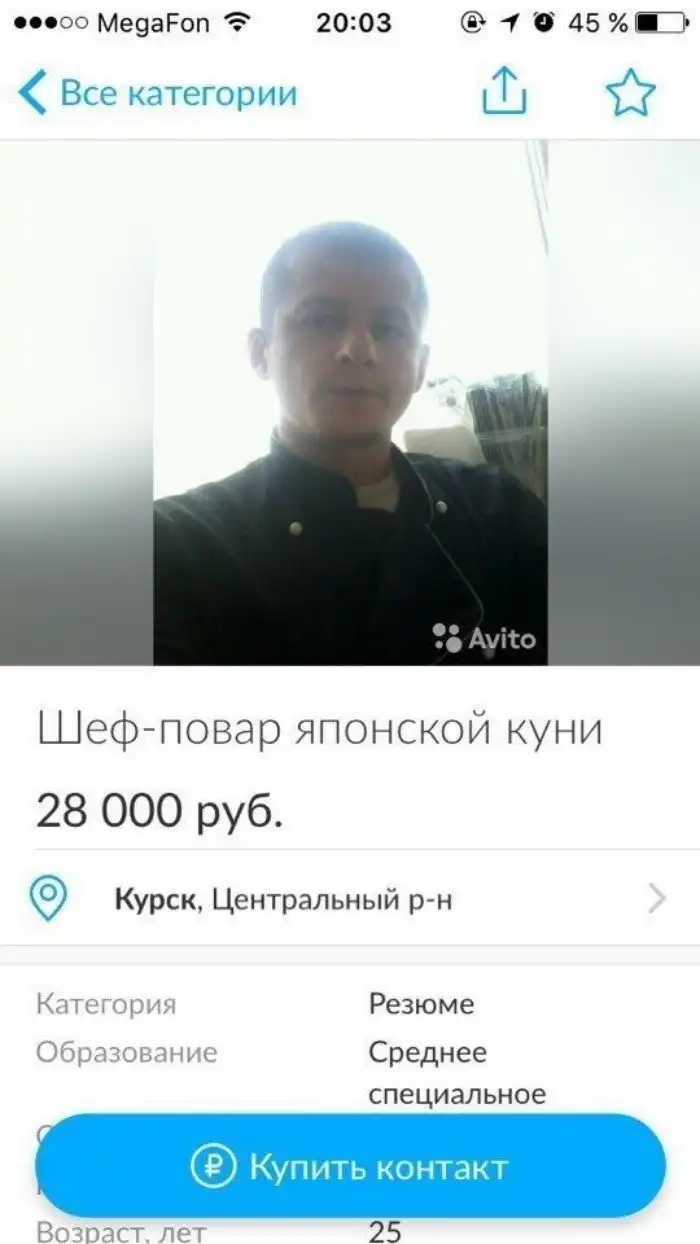Go back to Все категории
The height and width of the screenshot is (1244, 700).
(158, 93)
